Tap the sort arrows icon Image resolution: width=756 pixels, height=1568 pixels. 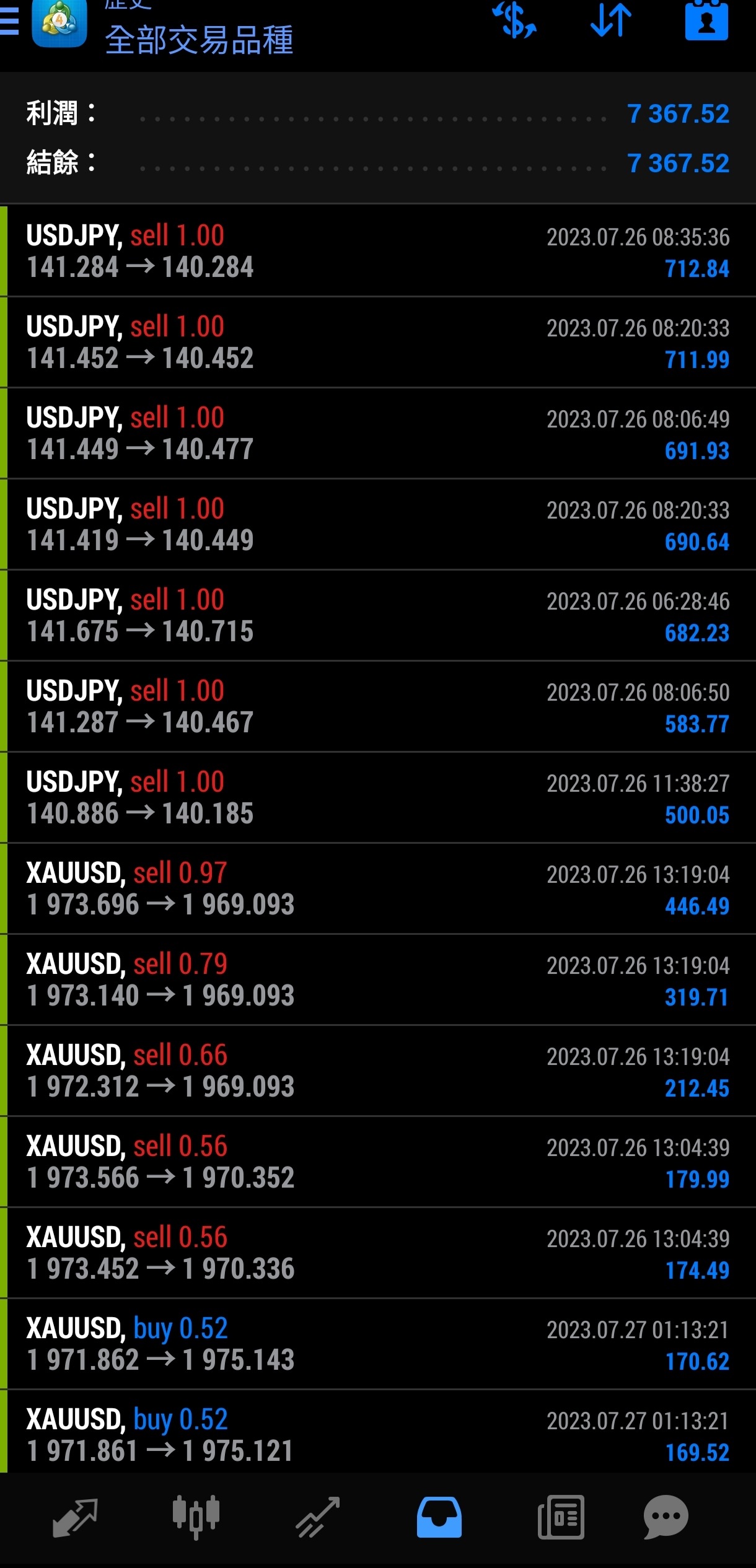(611, 20)
